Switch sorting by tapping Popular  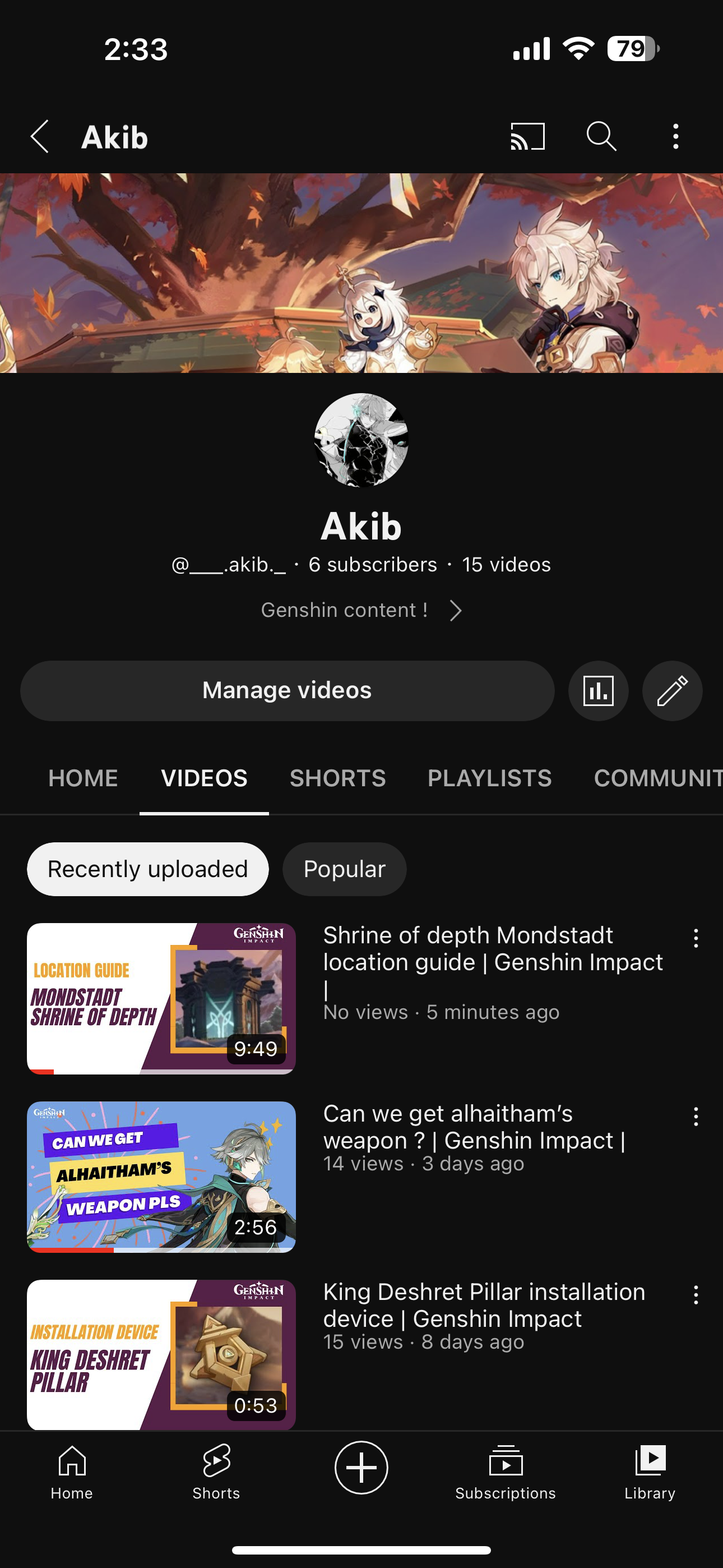(x=344, y=869)
